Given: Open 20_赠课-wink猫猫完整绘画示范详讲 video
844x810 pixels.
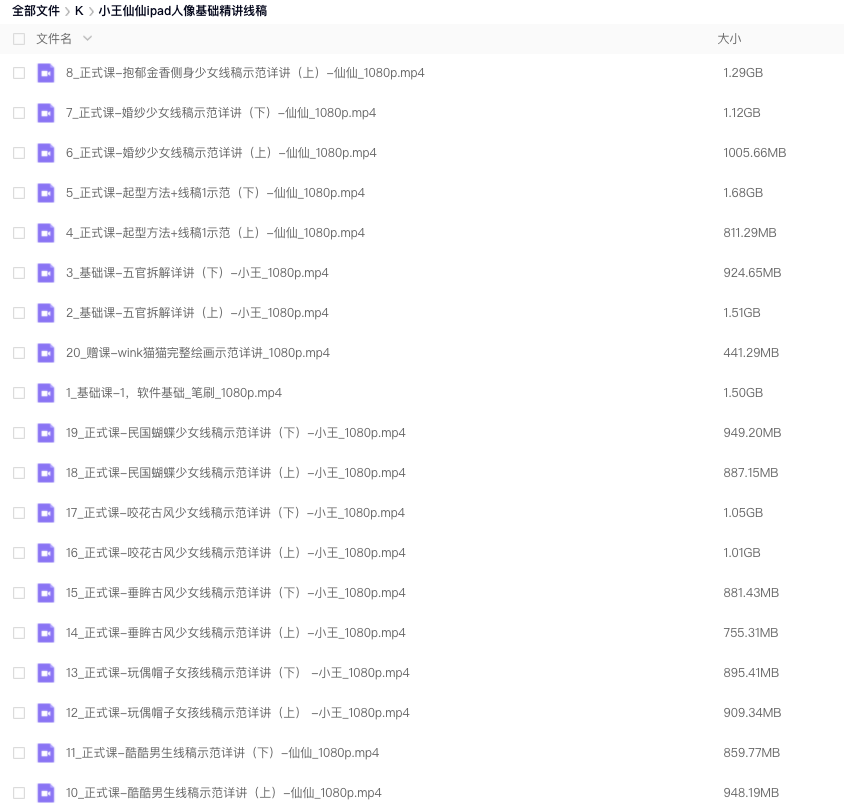Looking at the screenshot, I should 197,353.
